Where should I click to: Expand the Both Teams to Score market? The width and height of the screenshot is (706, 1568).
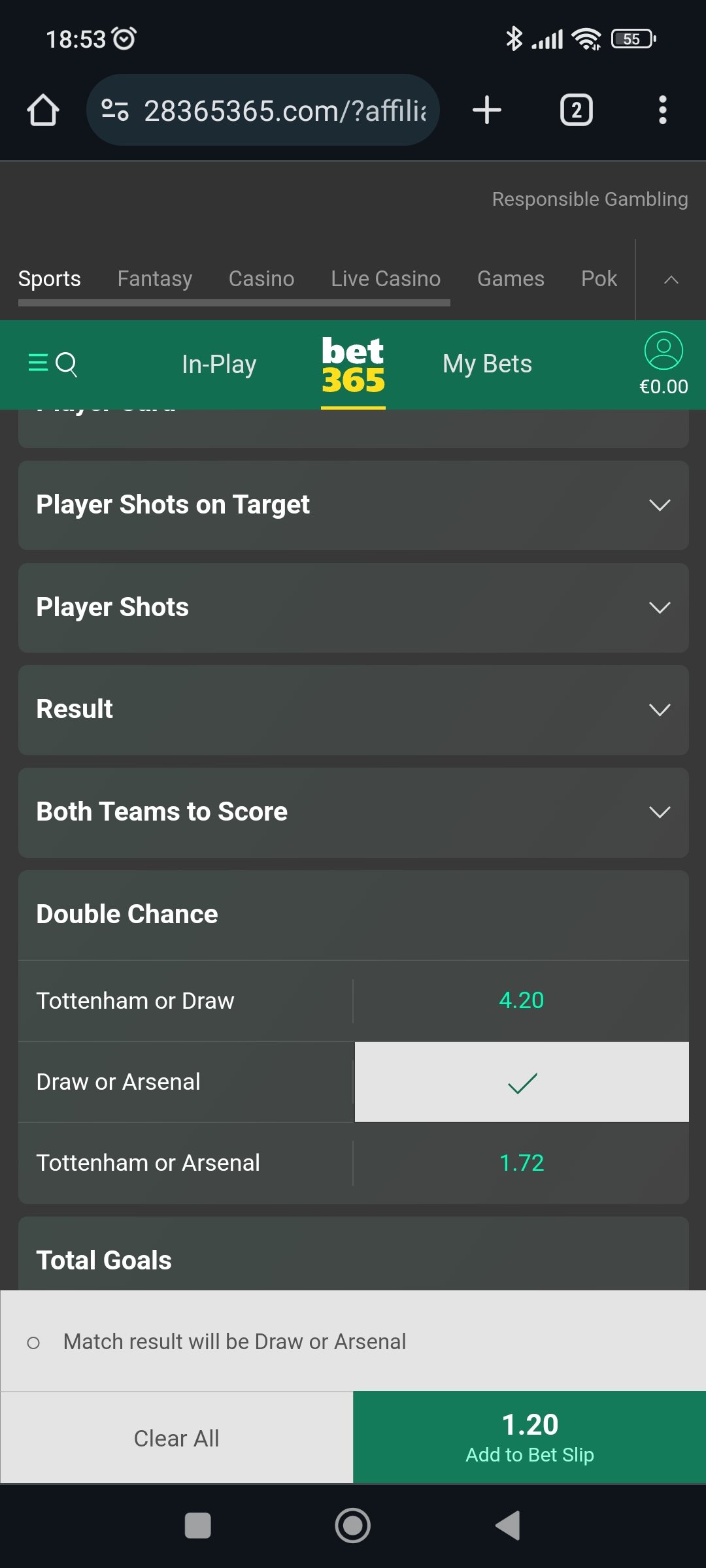353,812
